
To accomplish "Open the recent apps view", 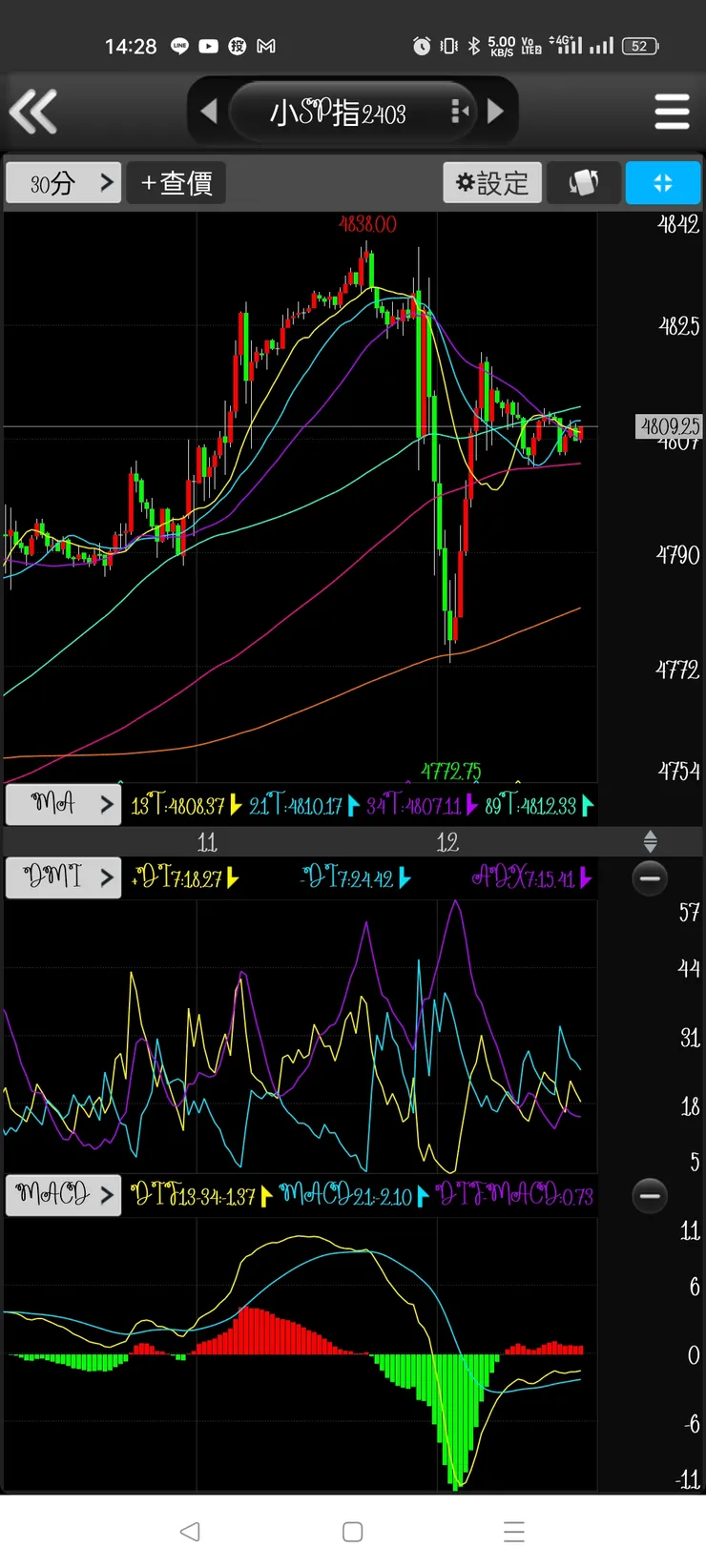I will coord(514,1532).
